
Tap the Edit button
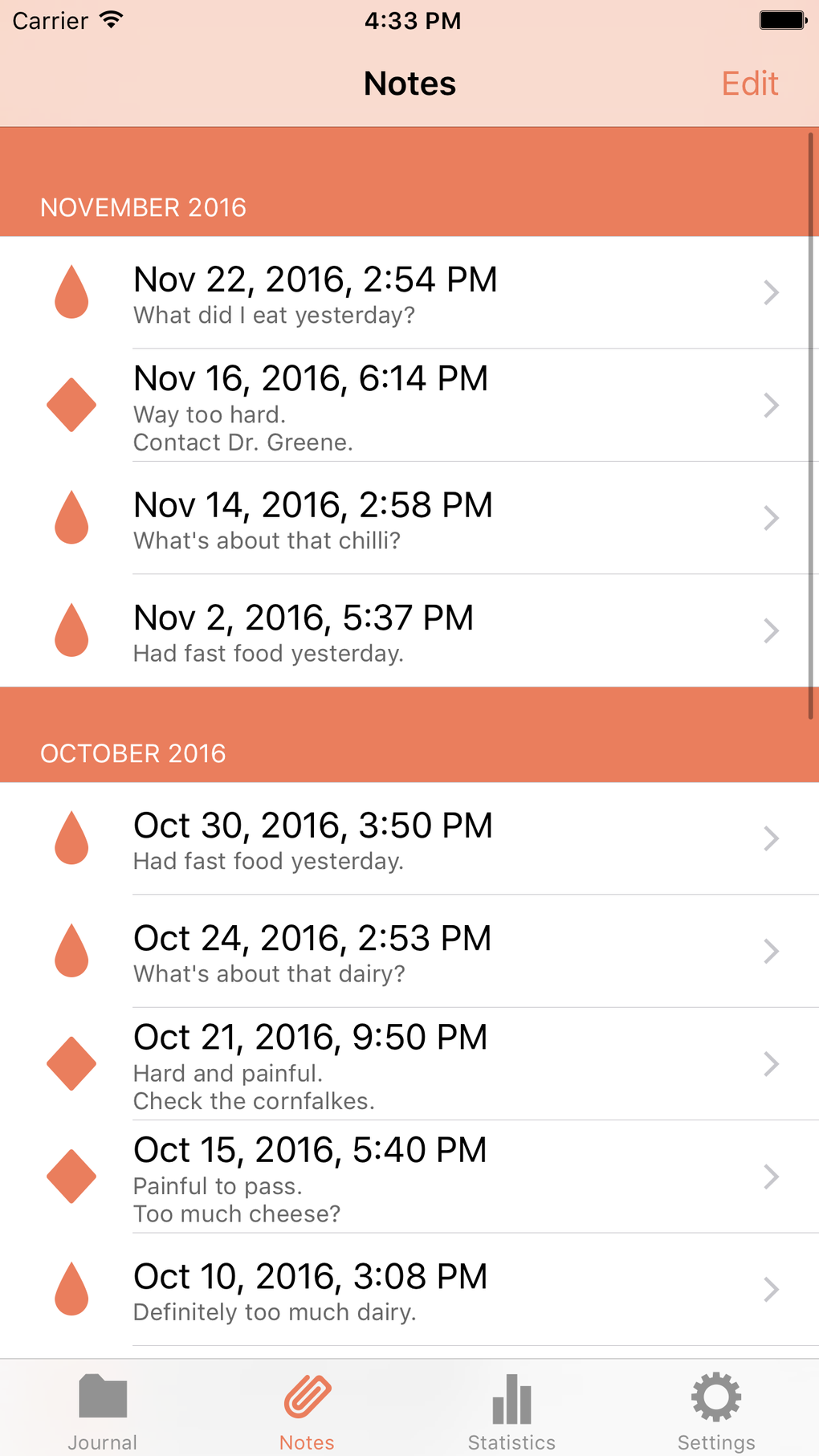pyautogui.click(x=749, y=84)
